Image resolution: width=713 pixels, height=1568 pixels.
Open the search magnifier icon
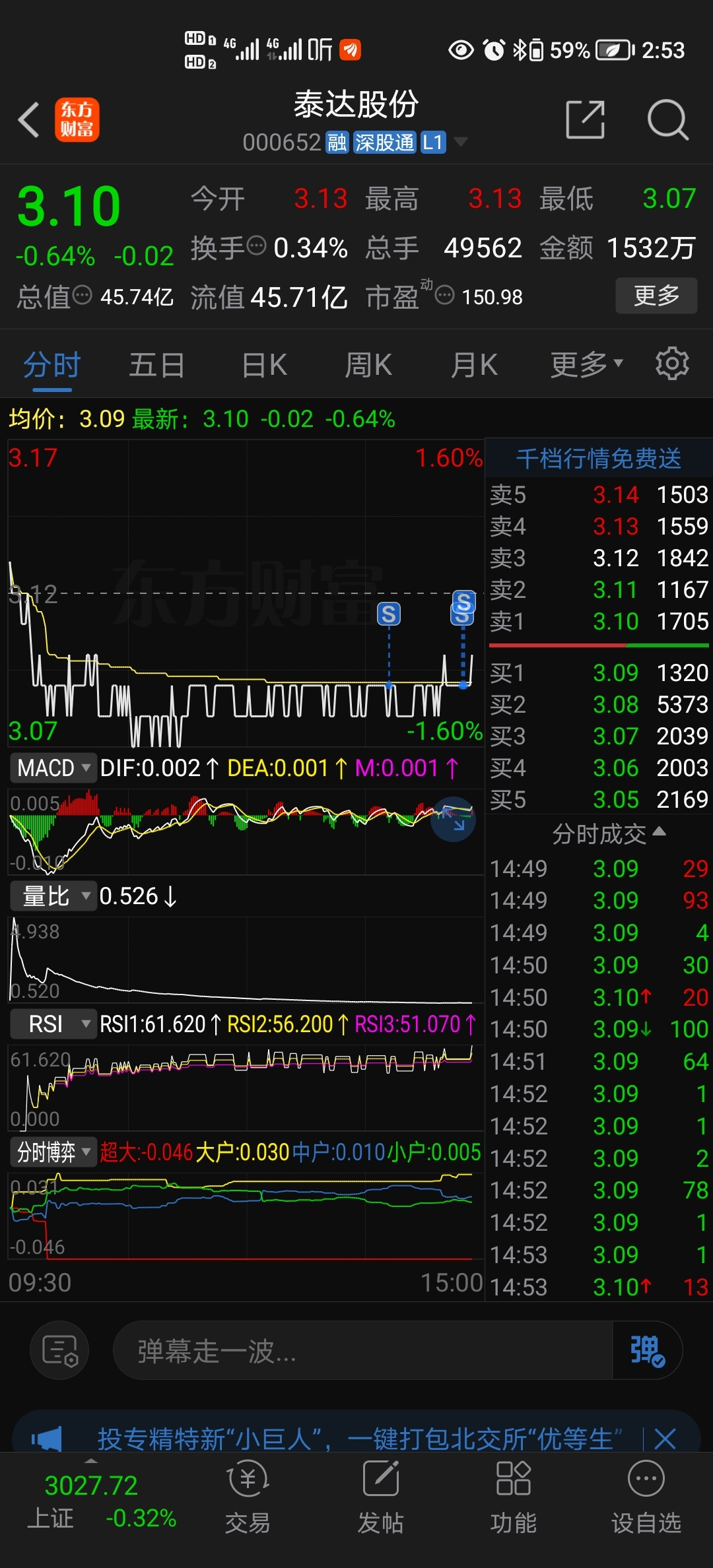(x=667, y=120)
